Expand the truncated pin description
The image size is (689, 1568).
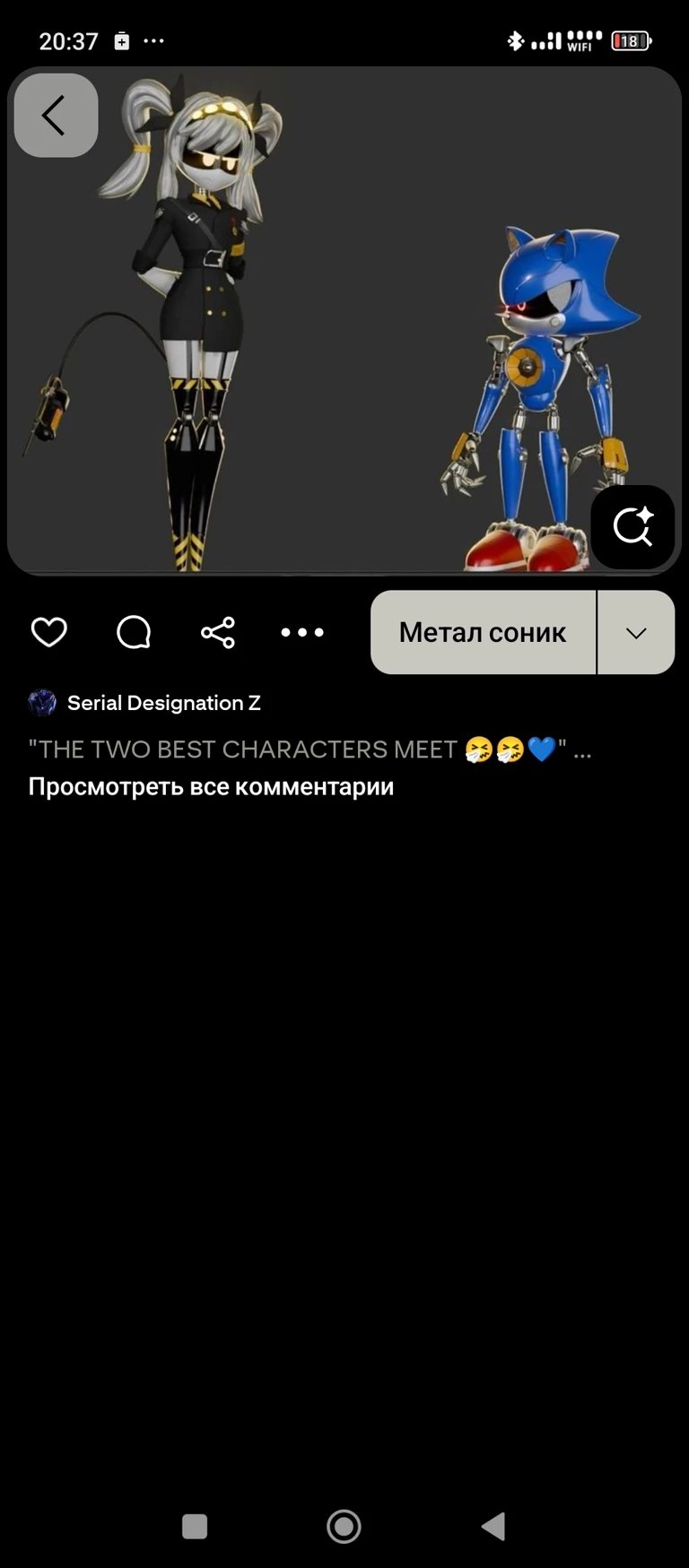(x=582, y=750)
